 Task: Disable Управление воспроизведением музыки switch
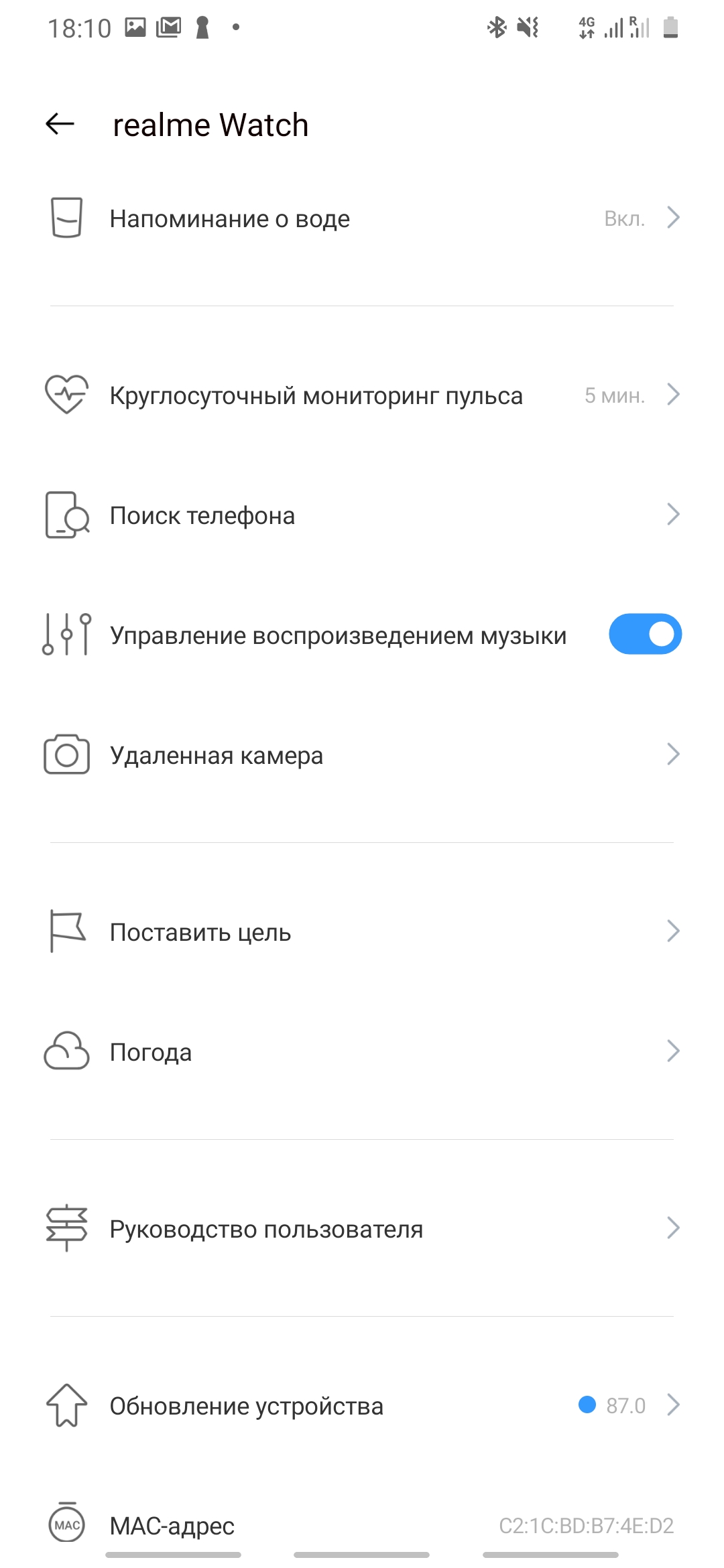tap(645, 634)
